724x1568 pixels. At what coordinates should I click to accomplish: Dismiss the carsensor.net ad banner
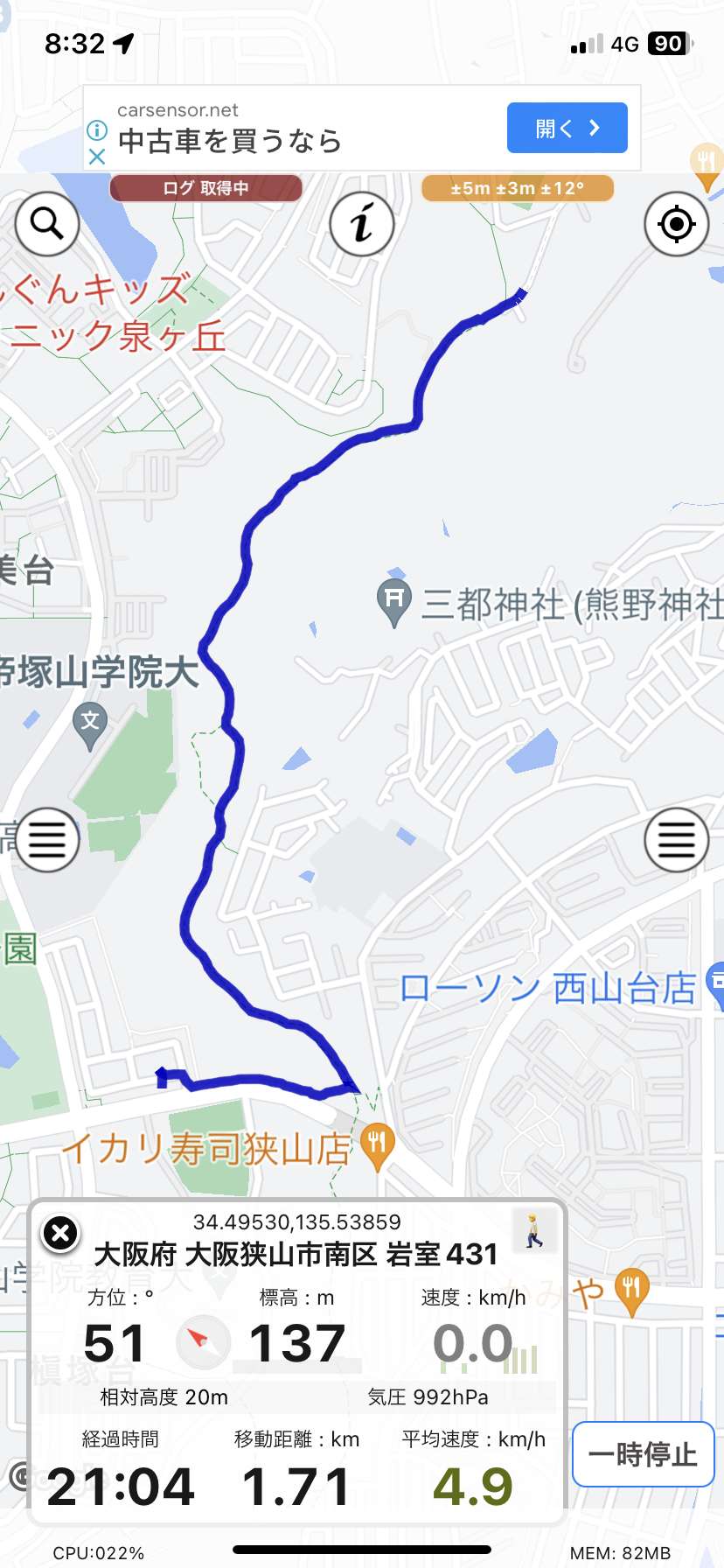(x=97, y=157)
